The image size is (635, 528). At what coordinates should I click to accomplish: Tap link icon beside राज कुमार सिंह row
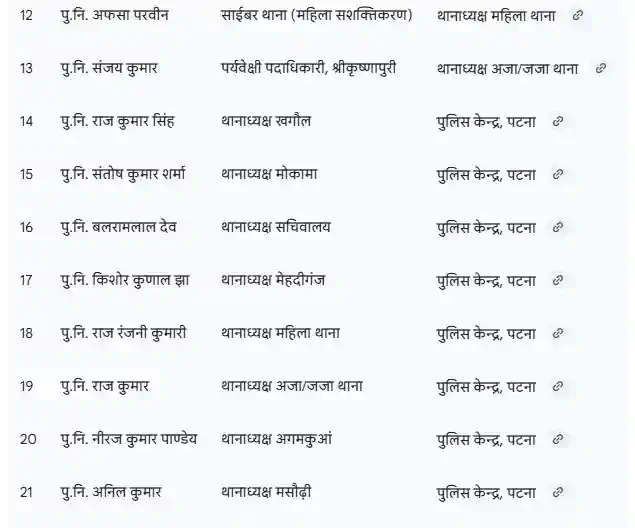click(x=558, y=121)
